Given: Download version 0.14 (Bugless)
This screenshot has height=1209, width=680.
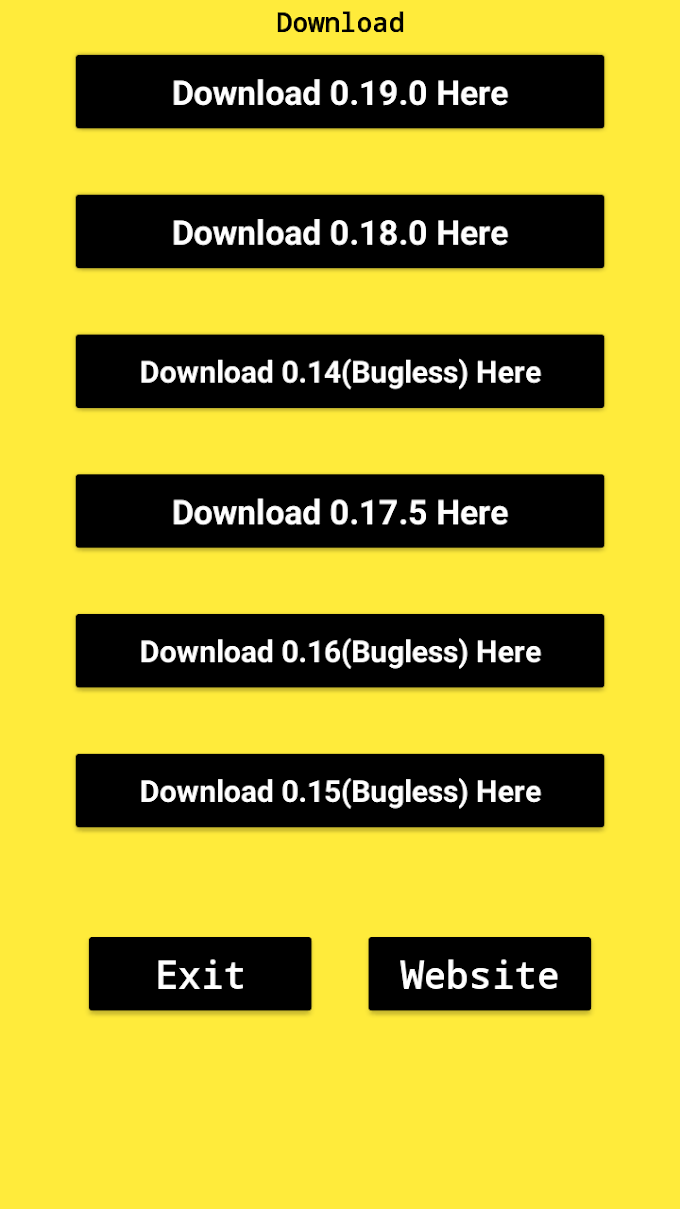Looking at the screenshot, I should pyautogui.click(x=340, y=372).
